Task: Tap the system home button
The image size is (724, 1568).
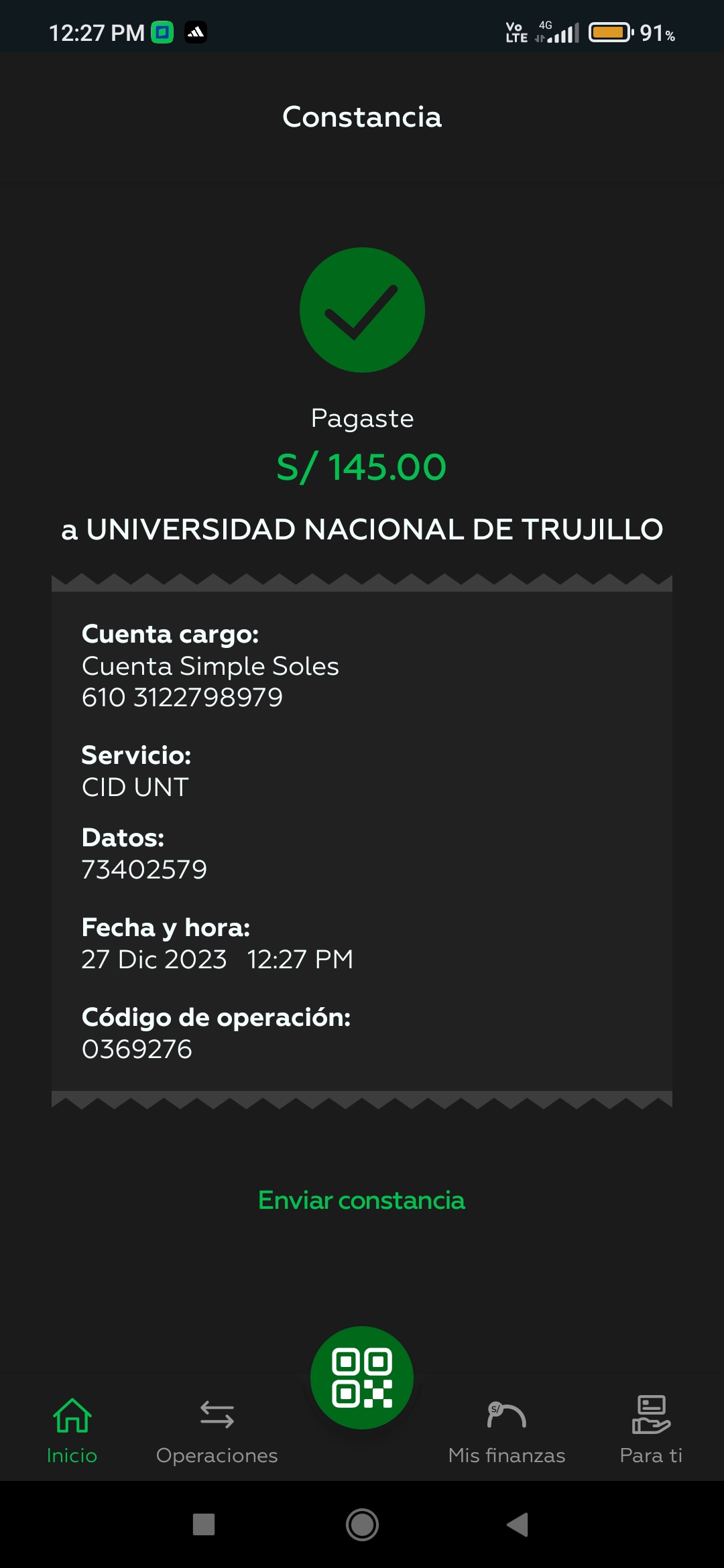Action: (x=362, y=1524)
